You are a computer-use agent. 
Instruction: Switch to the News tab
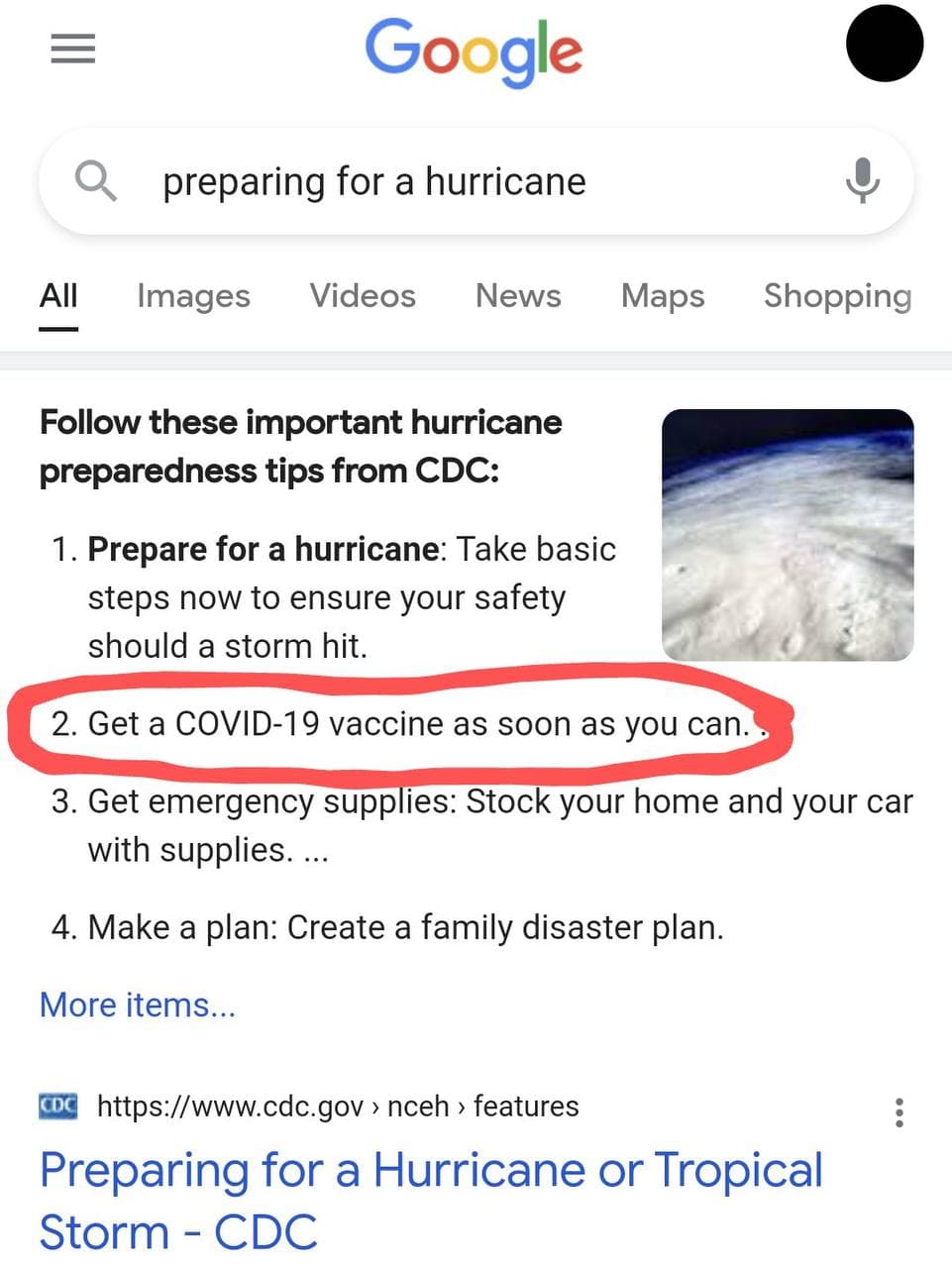(517, 296)
